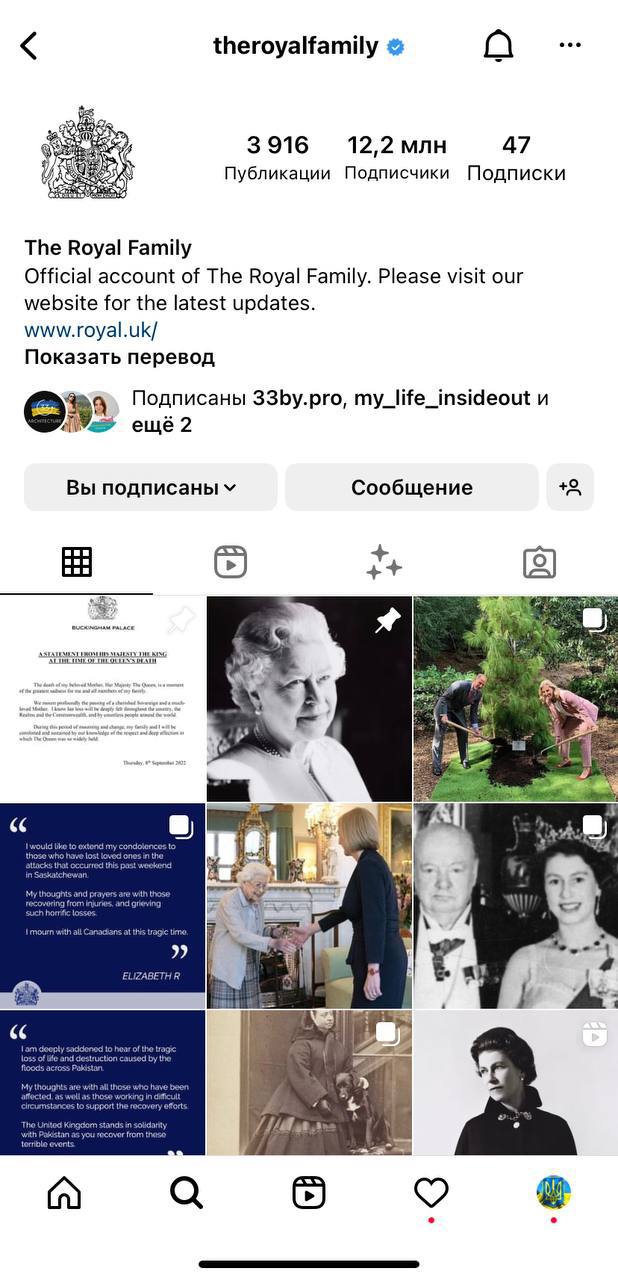
Task: Go to the Home feed tab
Action: [64, 1192]
